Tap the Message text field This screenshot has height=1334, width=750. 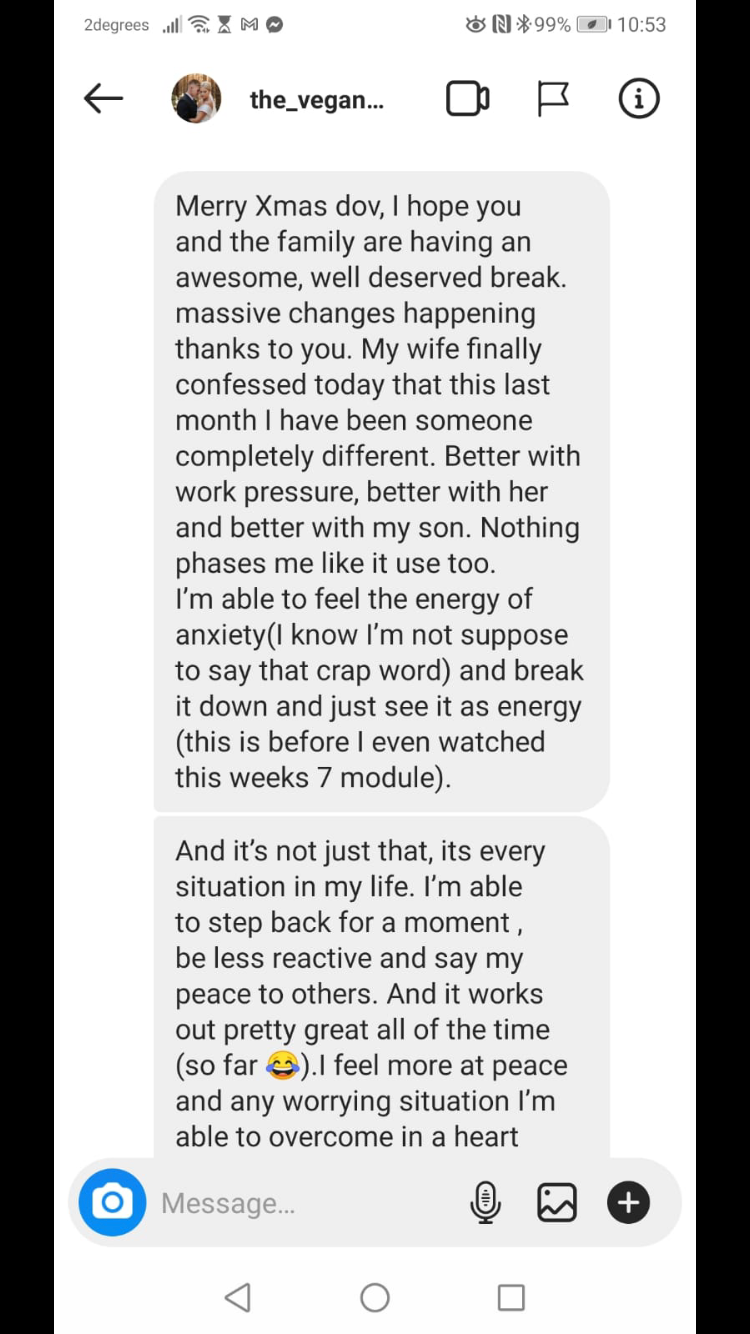point(300,1203)
